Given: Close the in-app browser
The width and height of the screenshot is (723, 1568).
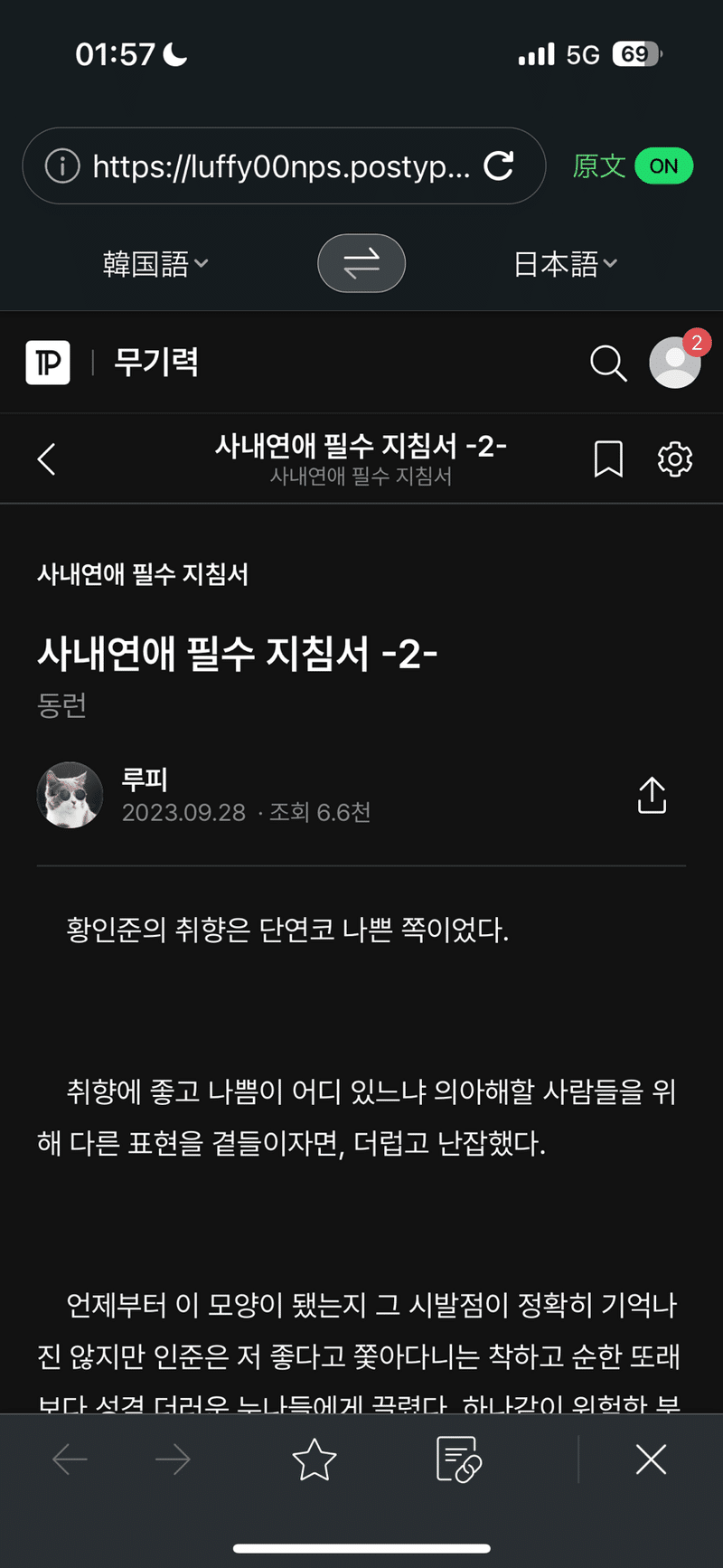Looking at the screenshot, I should tap(651, 1459).
